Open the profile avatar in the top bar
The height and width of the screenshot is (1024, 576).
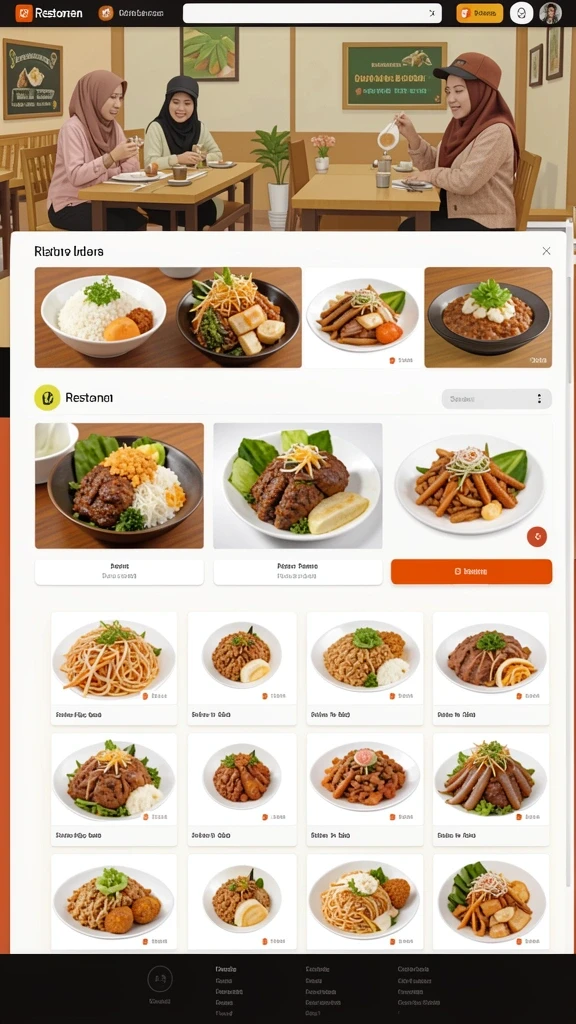(x=551, y=13)
